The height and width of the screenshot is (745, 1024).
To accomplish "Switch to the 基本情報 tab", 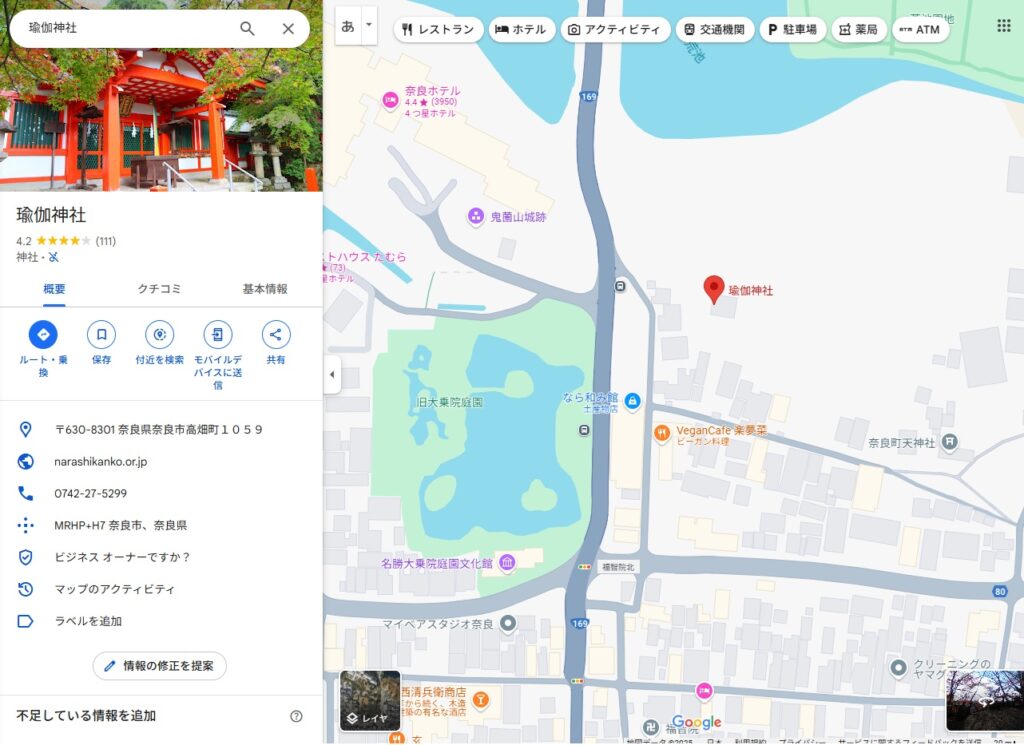I will click(265, 289).
